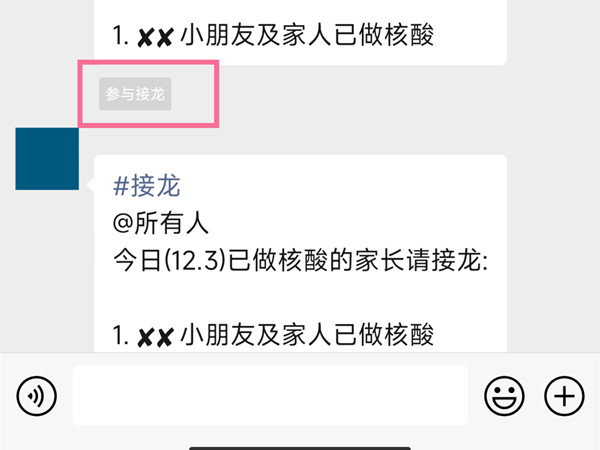Open the sender's blue avatar profile

47,158
